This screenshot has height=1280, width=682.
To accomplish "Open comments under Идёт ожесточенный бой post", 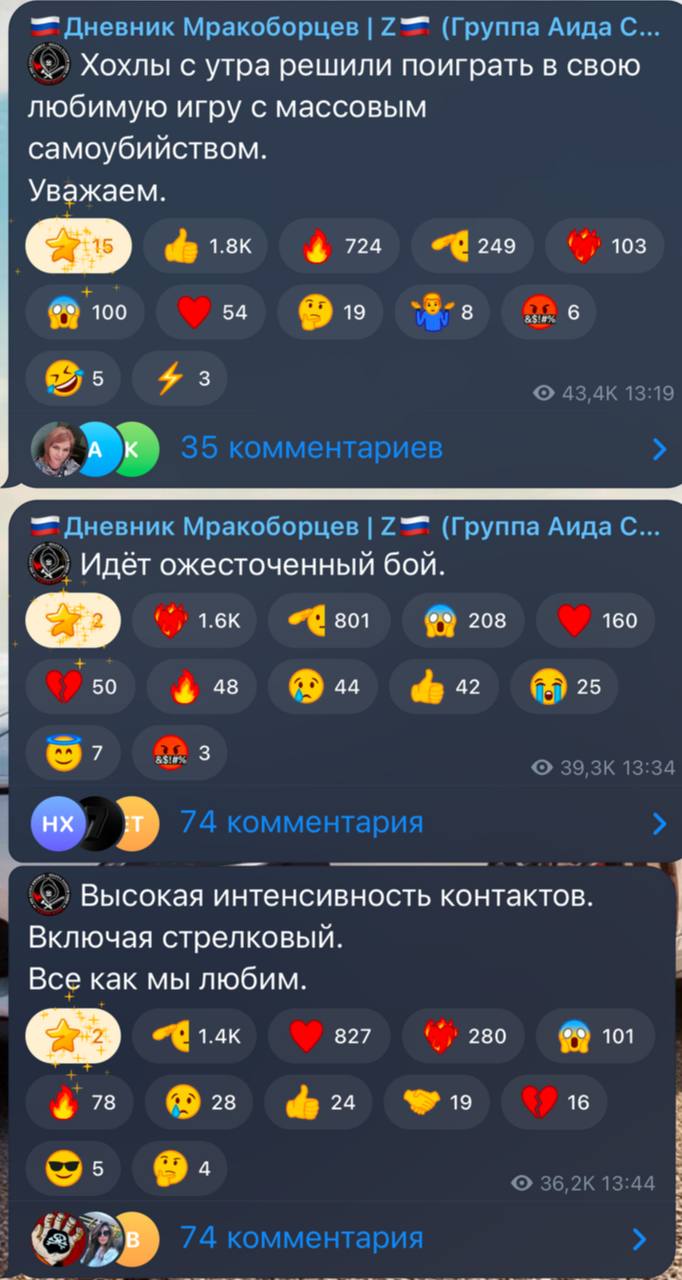I will [x=301, y=822].
